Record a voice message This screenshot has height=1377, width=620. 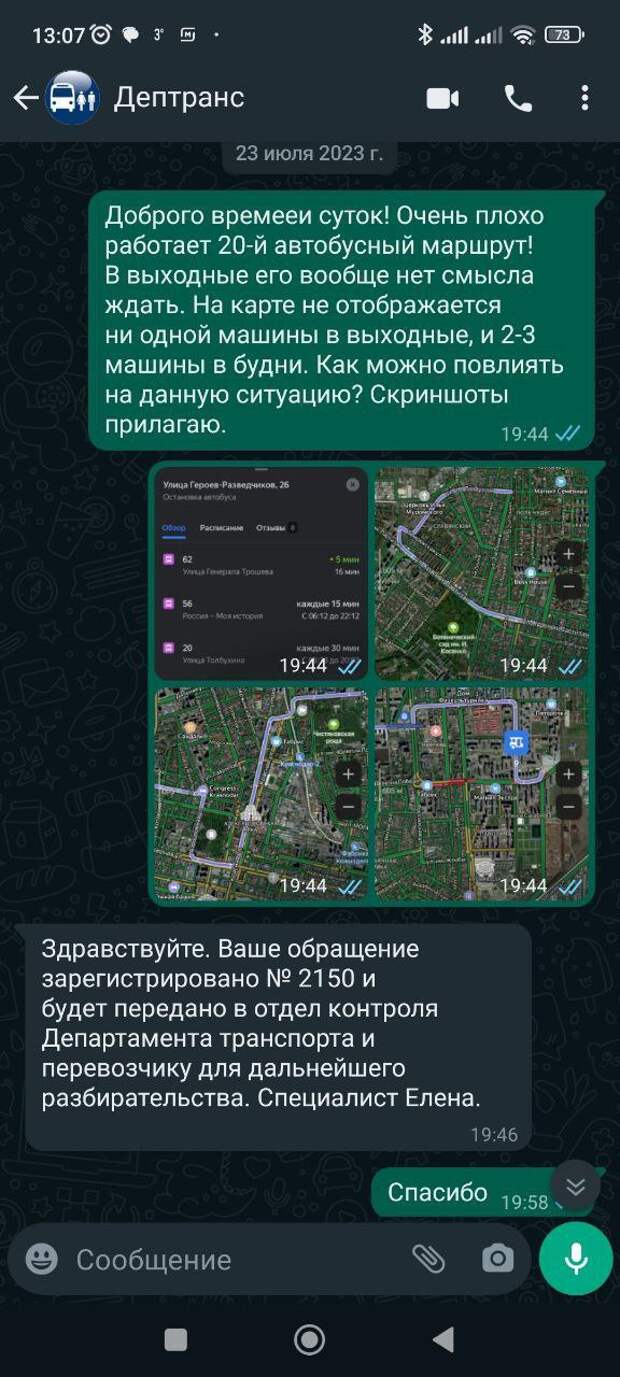click(575, 1259)
